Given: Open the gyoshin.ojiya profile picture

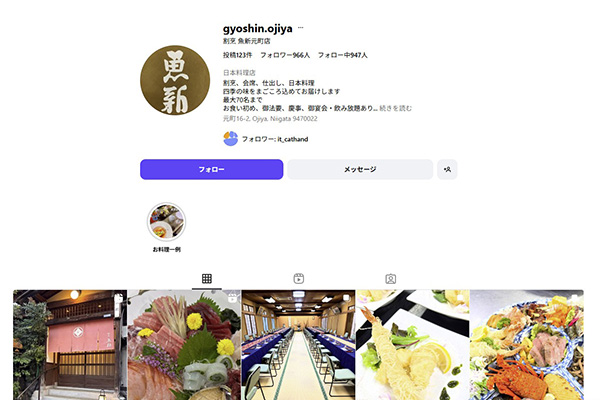Looking at the screenshot, I should point(175,81).
